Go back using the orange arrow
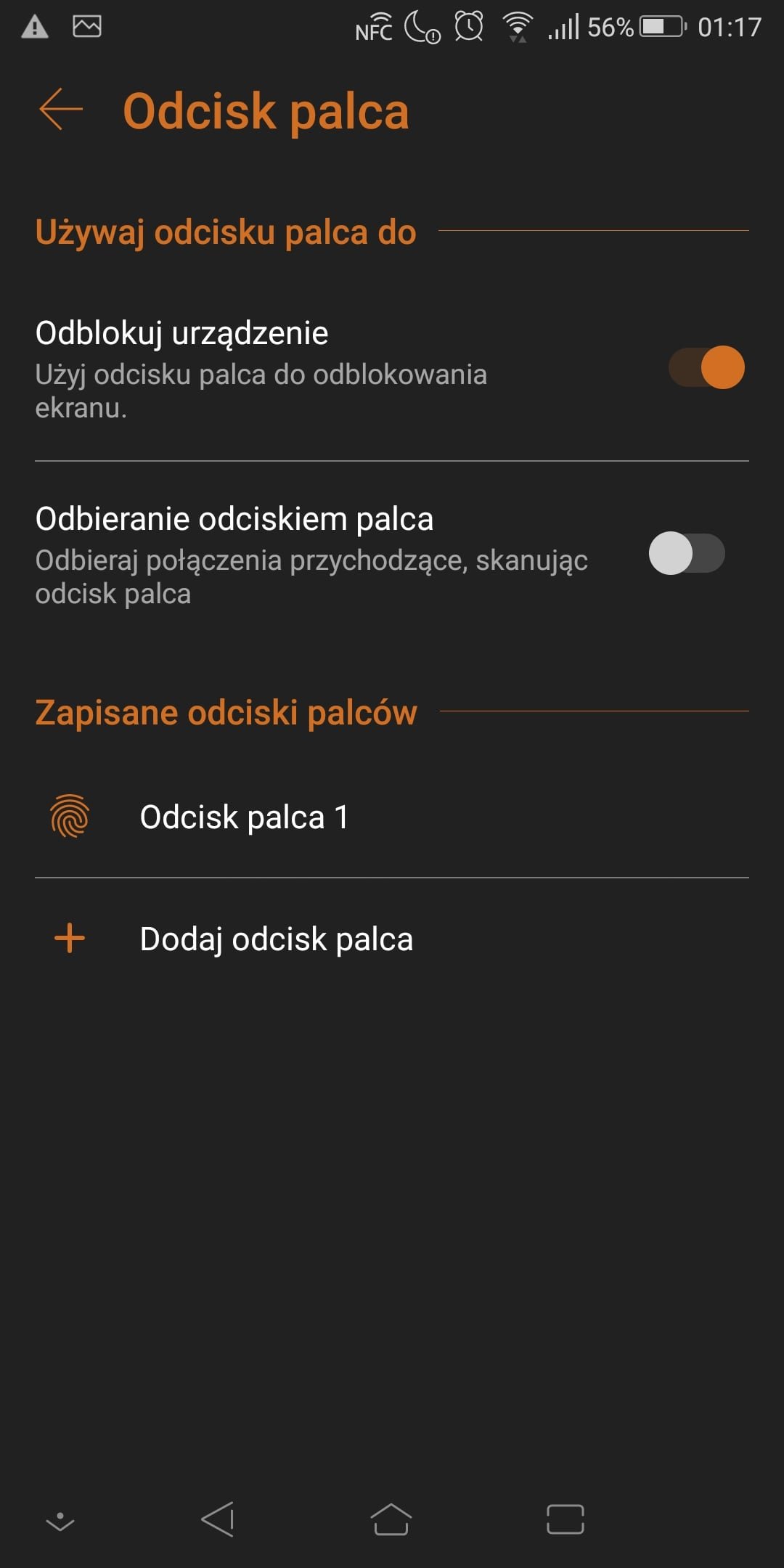Image resolution: width=784 pixels, height=1568 pixels. click(x=61, y=110)
